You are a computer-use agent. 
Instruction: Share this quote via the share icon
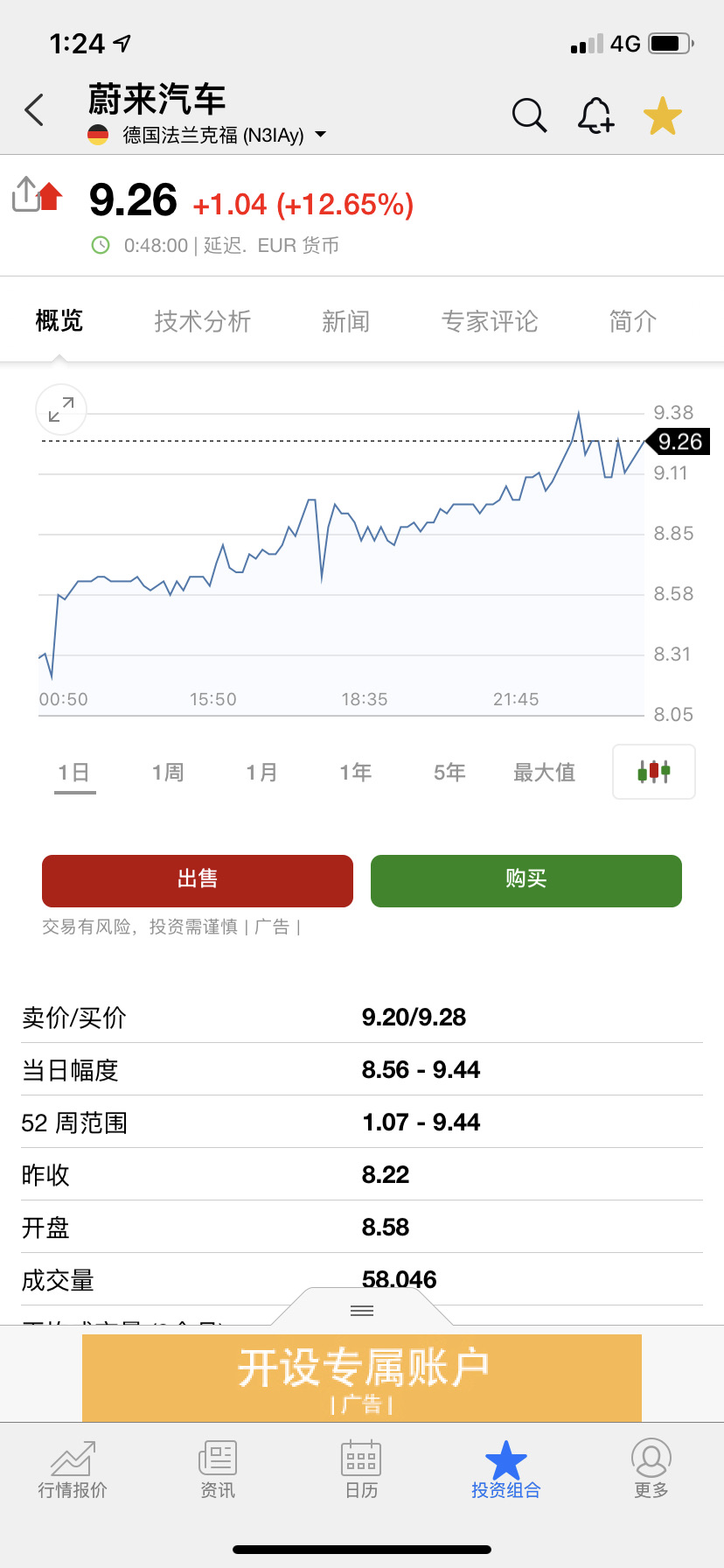(26, 194)
